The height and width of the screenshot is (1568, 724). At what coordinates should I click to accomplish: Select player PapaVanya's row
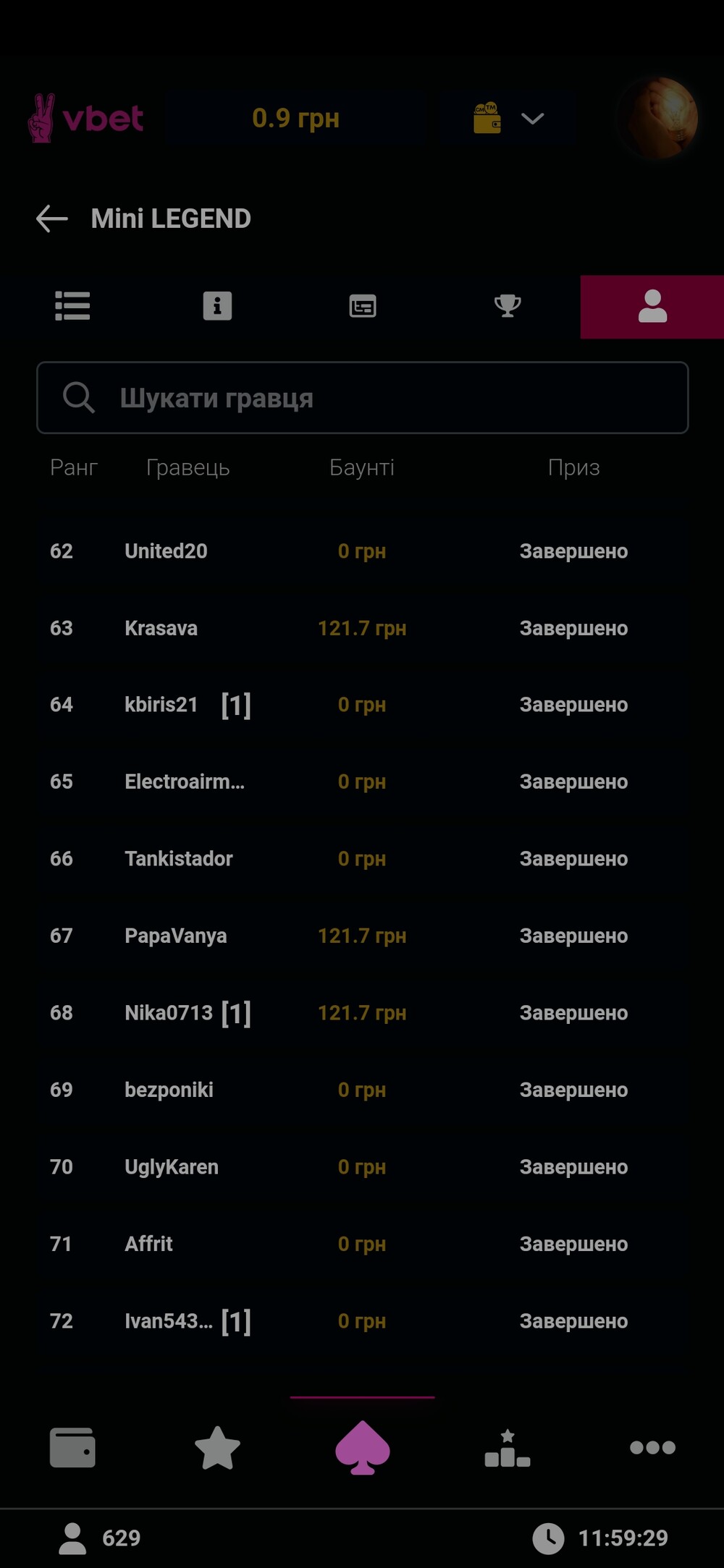362,936
